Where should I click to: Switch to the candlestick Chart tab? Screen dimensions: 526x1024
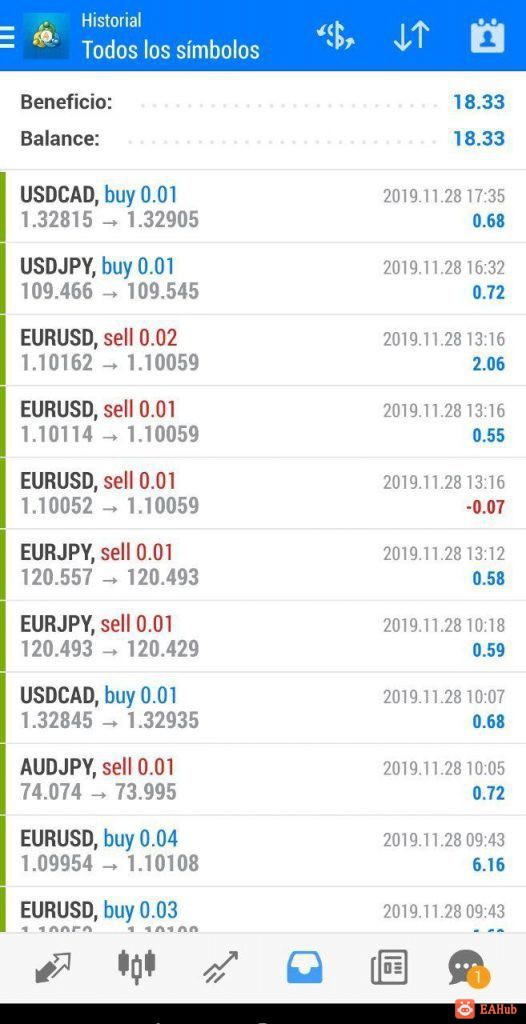point(137,967)
